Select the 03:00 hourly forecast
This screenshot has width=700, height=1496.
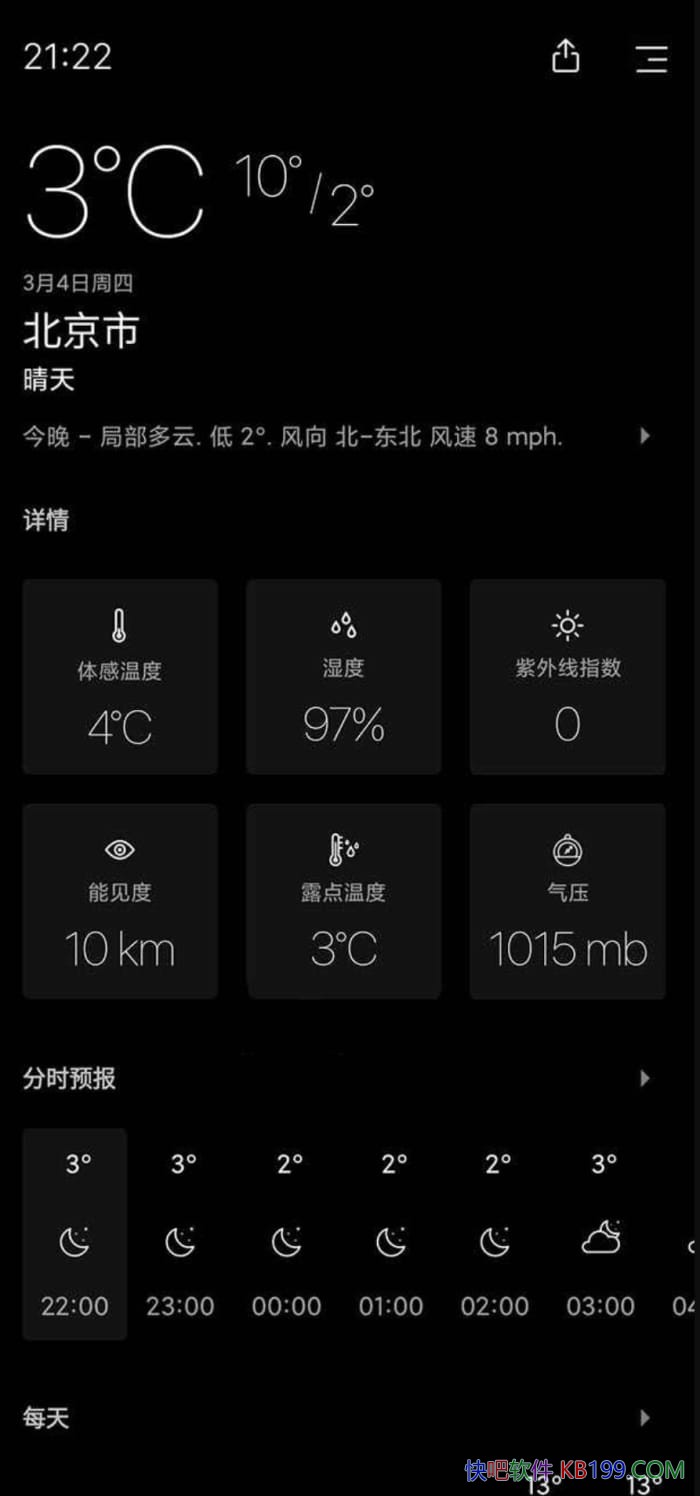coord(601,1234)
